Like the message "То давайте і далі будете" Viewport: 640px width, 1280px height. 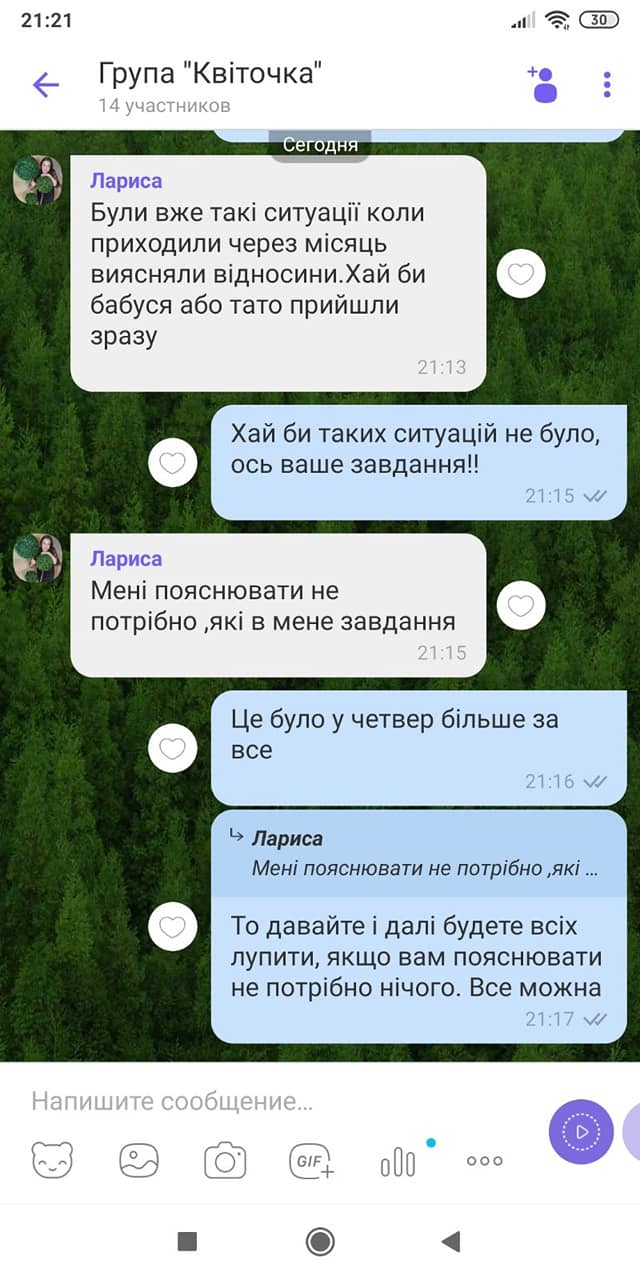click(173, 927)
